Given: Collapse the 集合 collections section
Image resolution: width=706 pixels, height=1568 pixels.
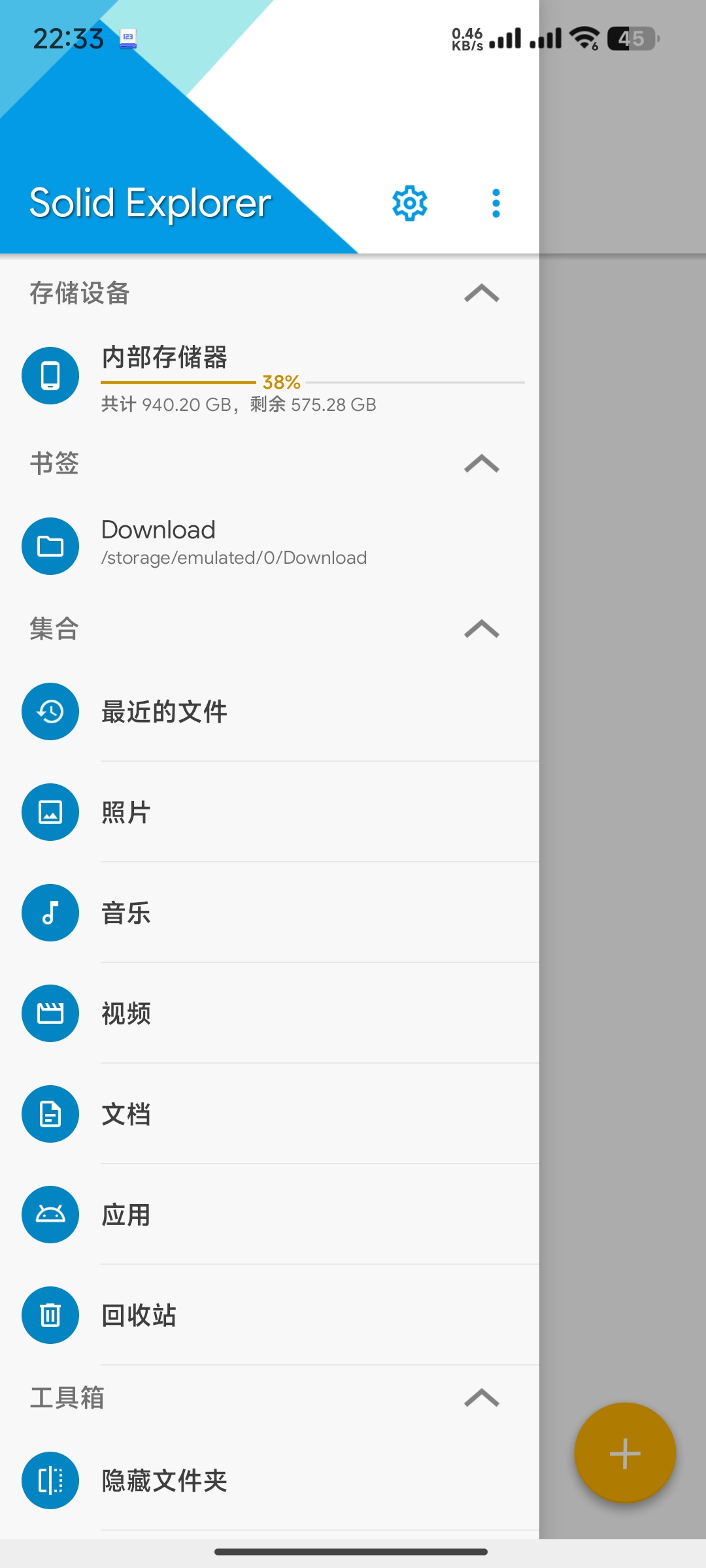Looking at the screenshot, I should click(482, 629).
